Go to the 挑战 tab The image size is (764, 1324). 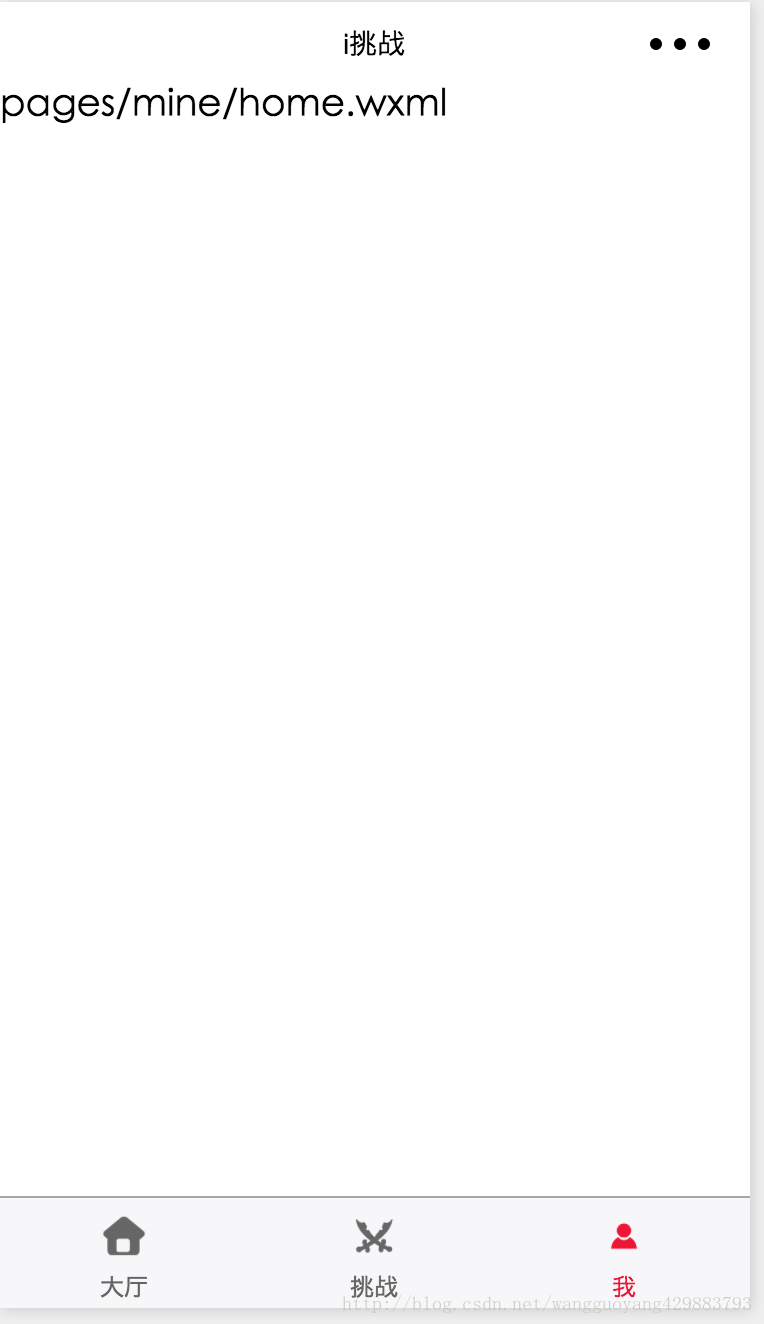[374, 1254]
